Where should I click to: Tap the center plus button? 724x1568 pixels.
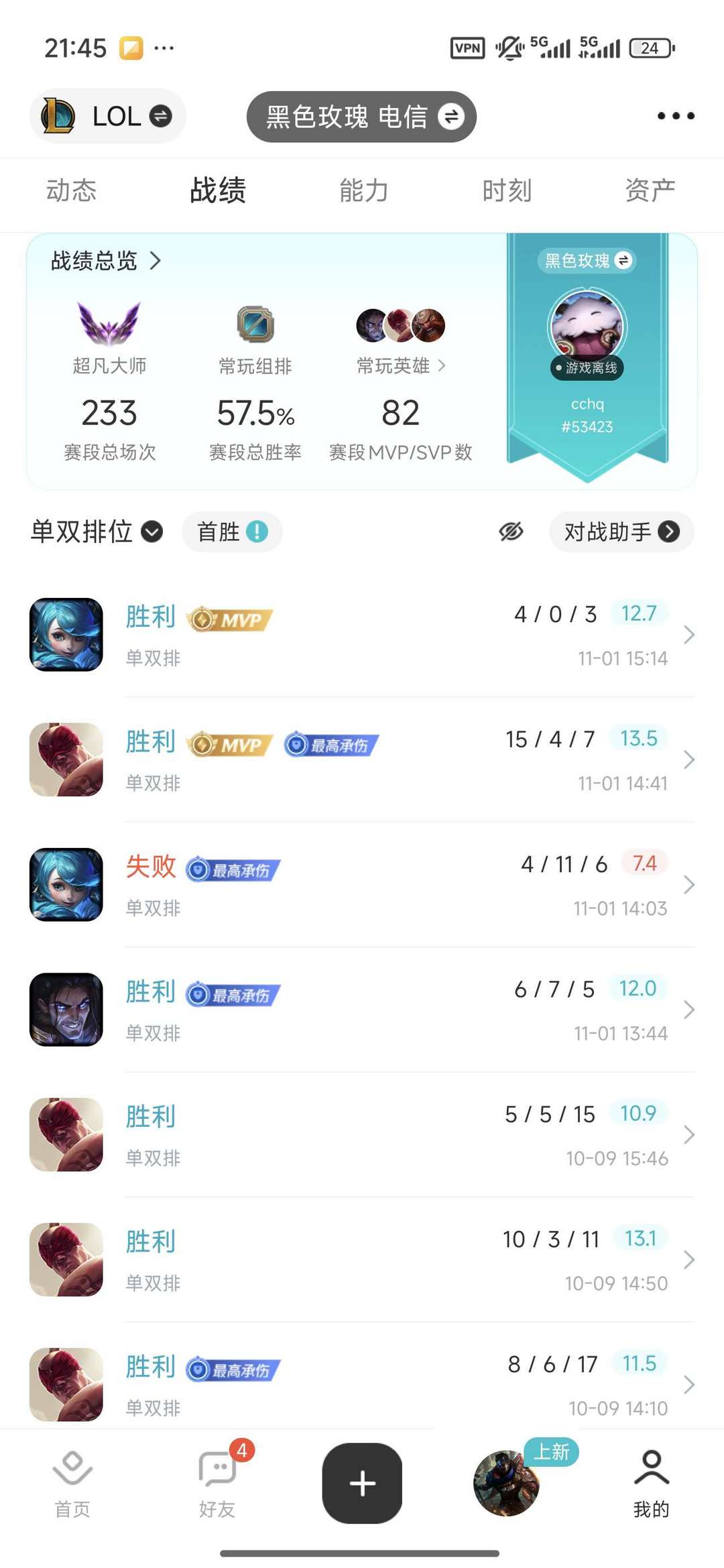pyautogui.click(x=361, y=1483)
